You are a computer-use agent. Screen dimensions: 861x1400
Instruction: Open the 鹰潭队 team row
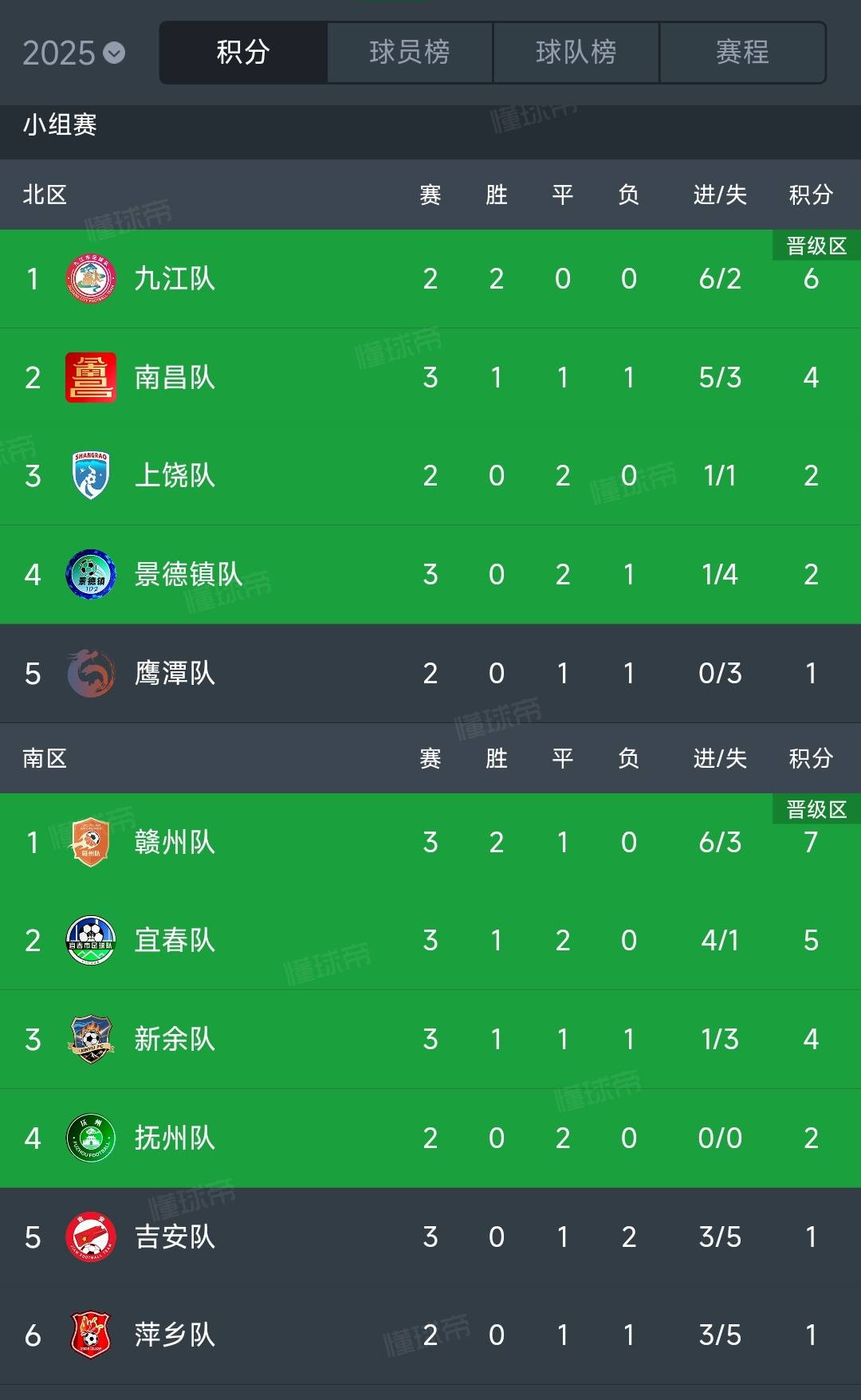(x=431, y=674)
